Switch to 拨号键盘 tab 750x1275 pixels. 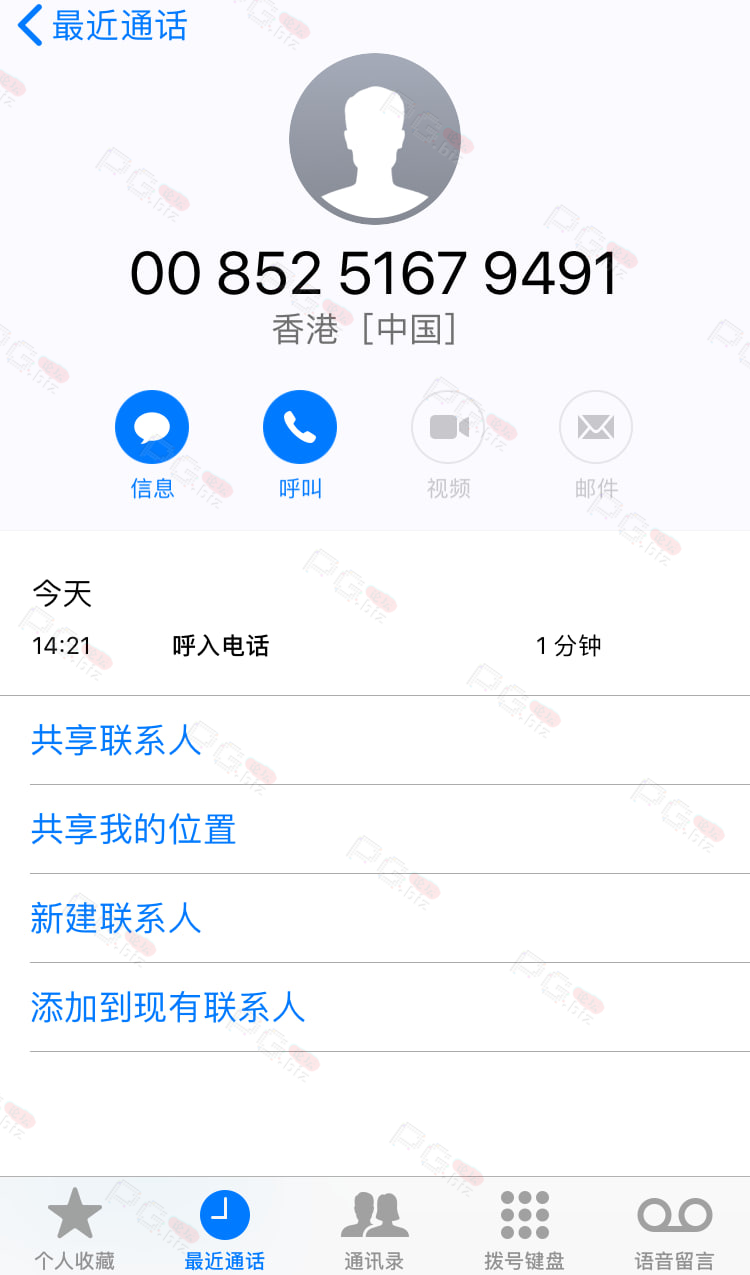525,1228
